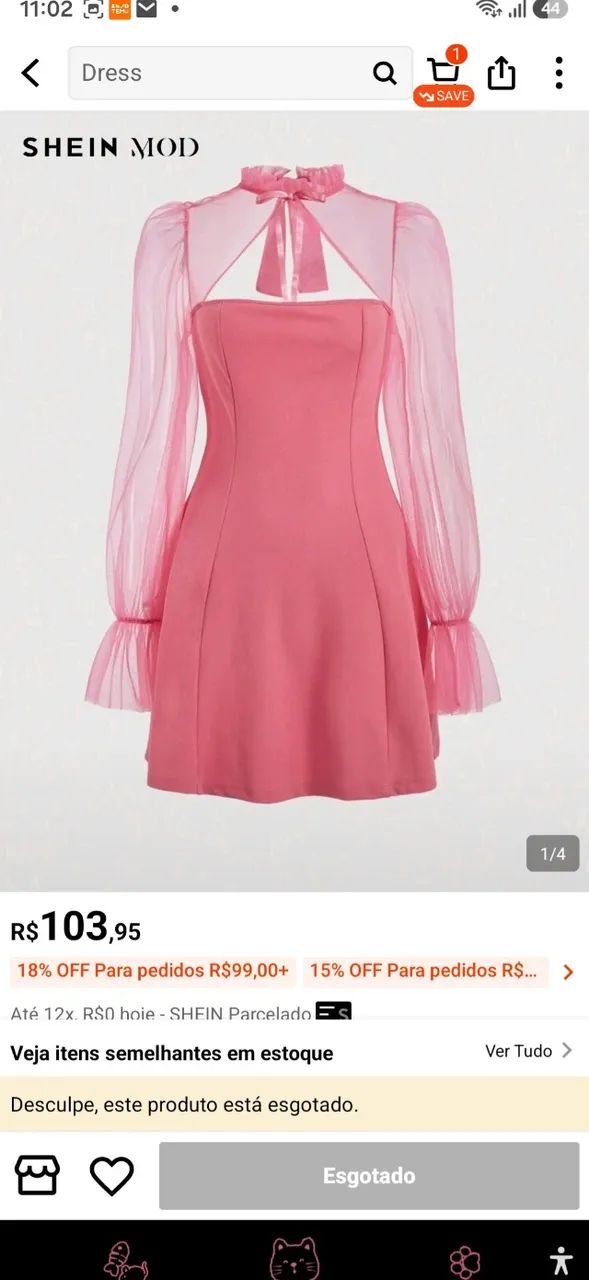Image resolution: width=589 pixels, height=1280 pixels.
Task: Select the 15% OFF coupon
Action: click(x=426, y=971)
